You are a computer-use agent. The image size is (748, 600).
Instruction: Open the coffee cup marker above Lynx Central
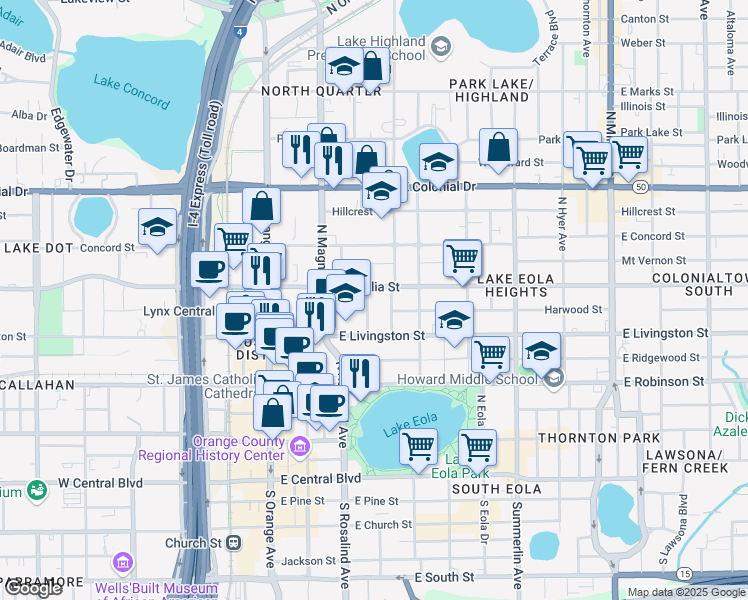click(209, 274)
